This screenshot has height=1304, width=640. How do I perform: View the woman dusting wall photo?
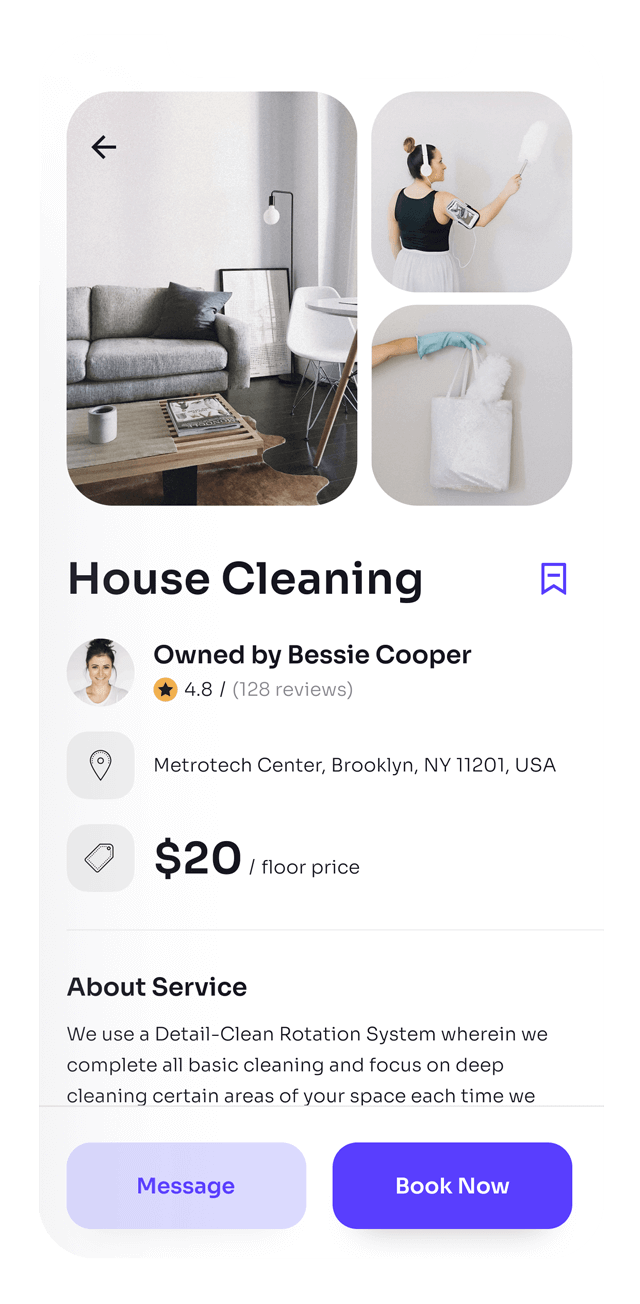pyautogui.click(x=471, y=192)
